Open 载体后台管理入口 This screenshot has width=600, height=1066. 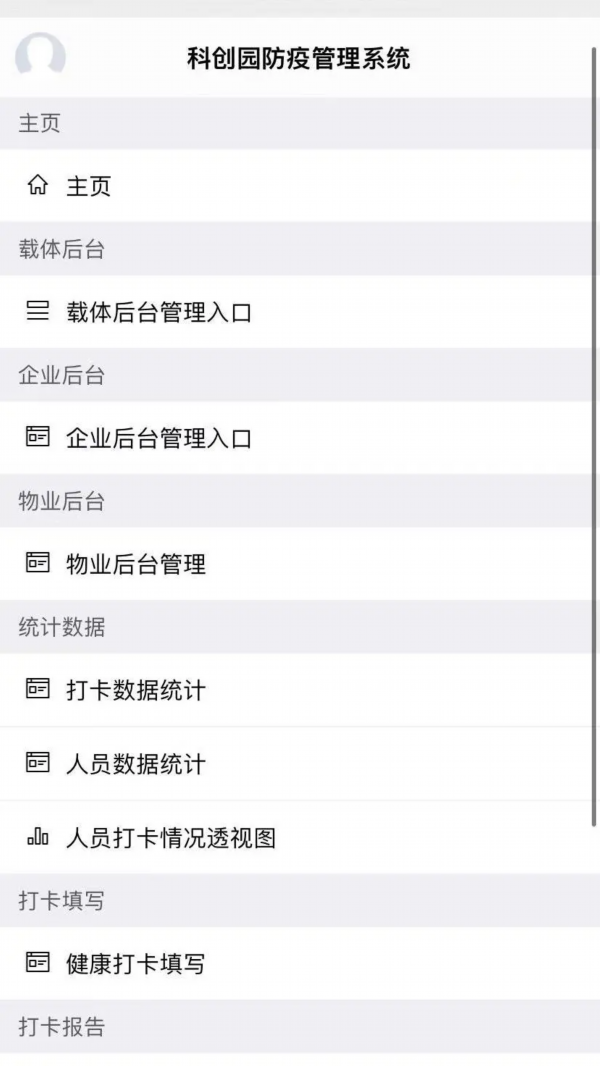(x=158, y=312)
